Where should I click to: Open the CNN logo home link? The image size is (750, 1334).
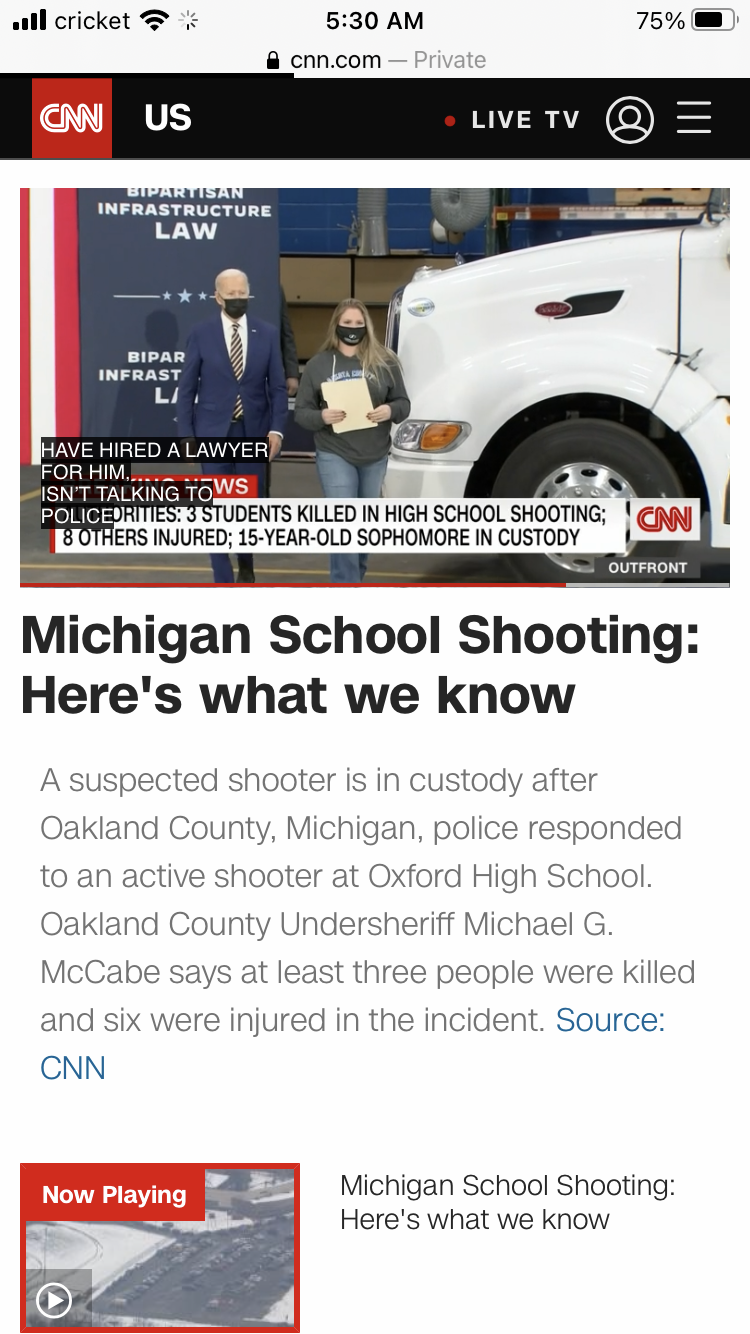coord(72,118)
